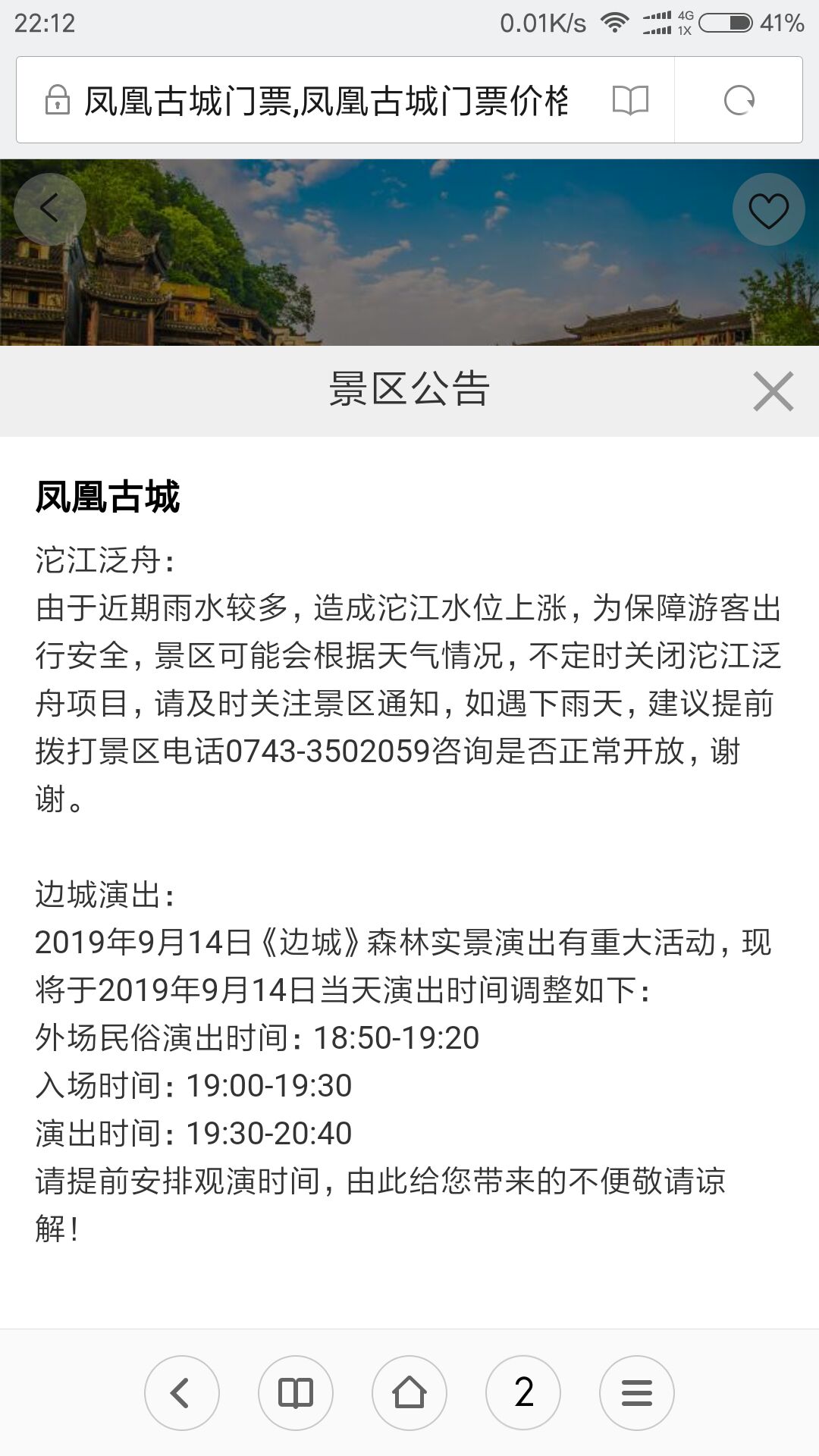This screenshot has width=819, height=1456.
Task: Go to the browser home page
Action: pos(409,1393)
